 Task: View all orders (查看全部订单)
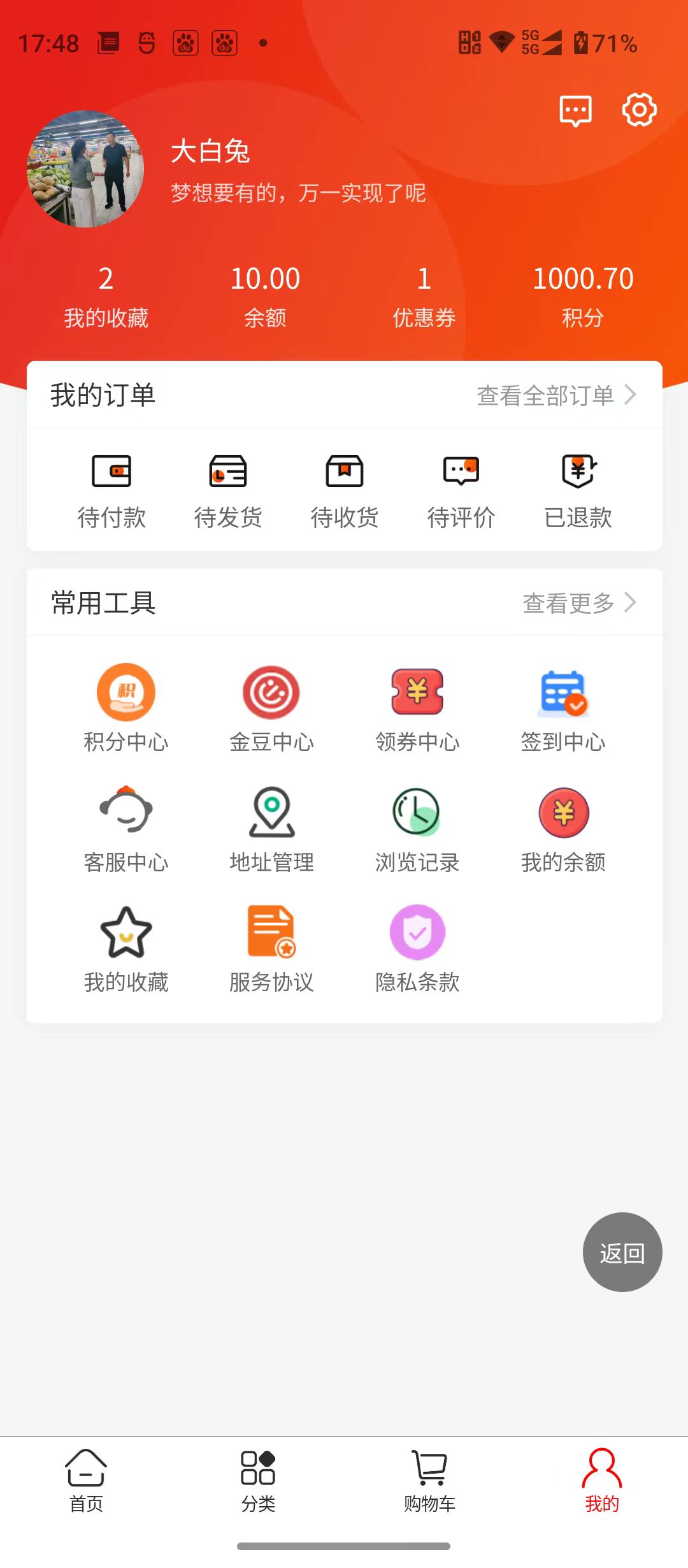(x=556, y=395)
